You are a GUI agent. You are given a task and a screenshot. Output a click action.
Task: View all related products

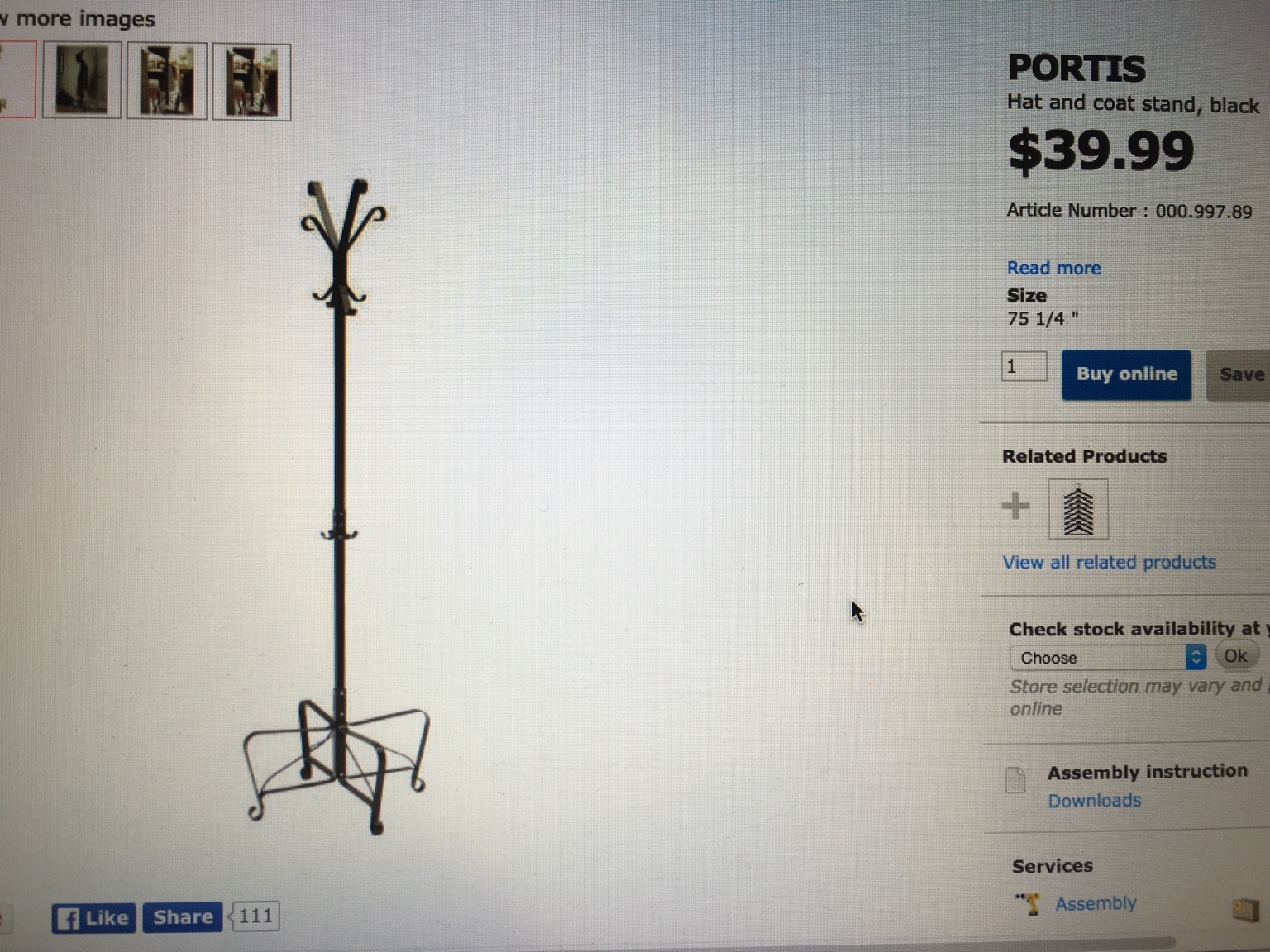(x=1109, y=563)
